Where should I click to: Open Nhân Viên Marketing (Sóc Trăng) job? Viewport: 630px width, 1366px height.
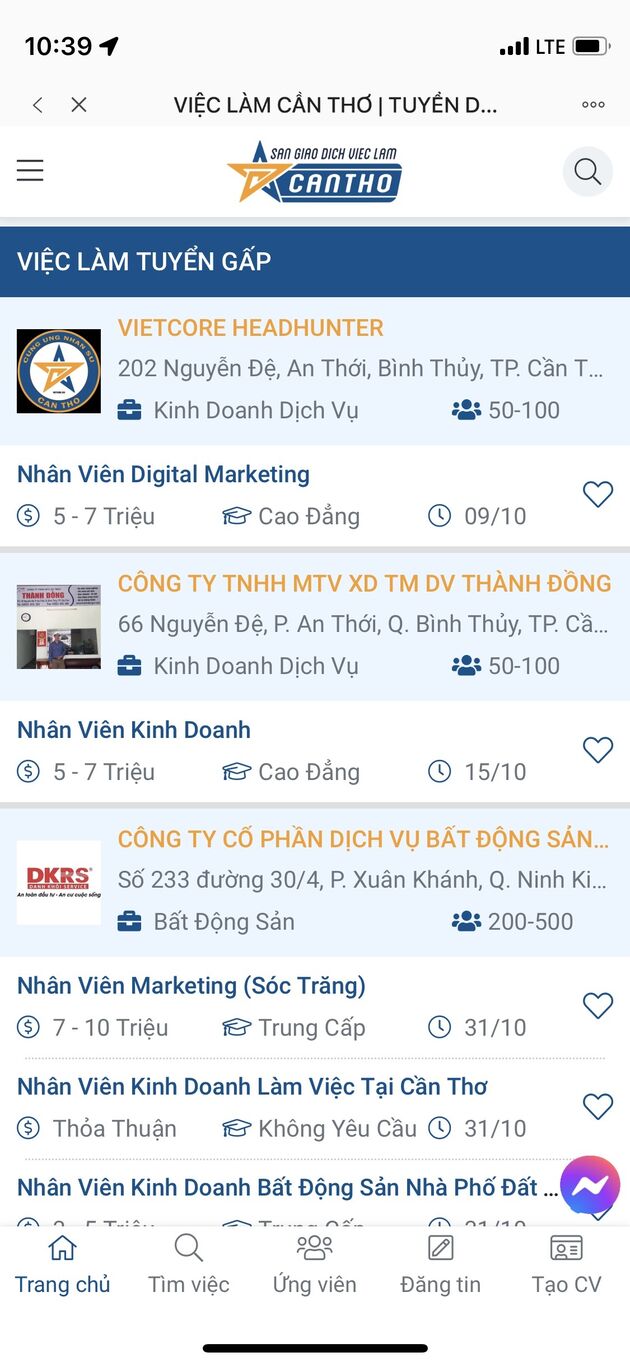(x=191, y=986)
